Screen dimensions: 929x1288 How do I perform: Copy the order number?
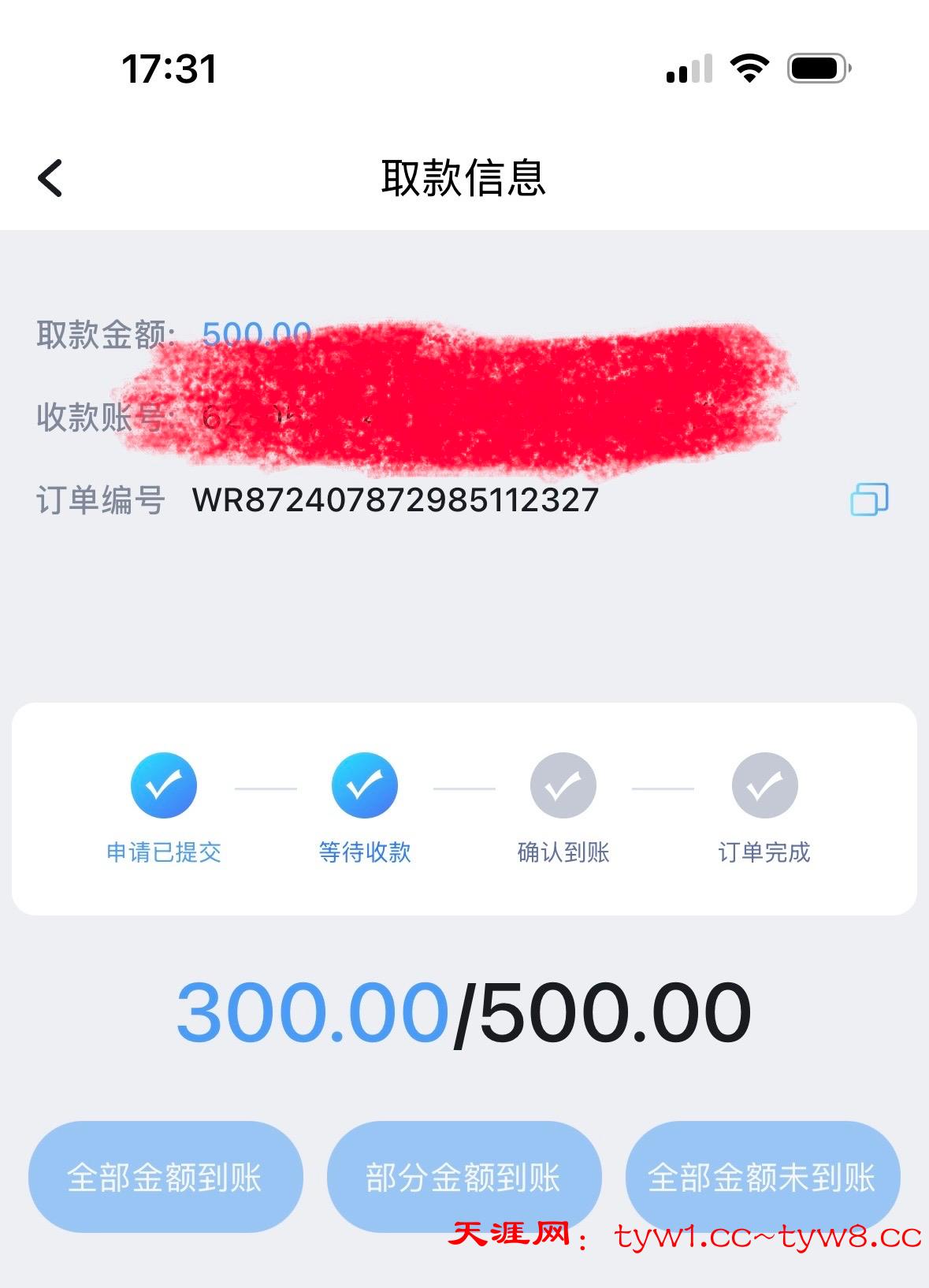[869, 499]
